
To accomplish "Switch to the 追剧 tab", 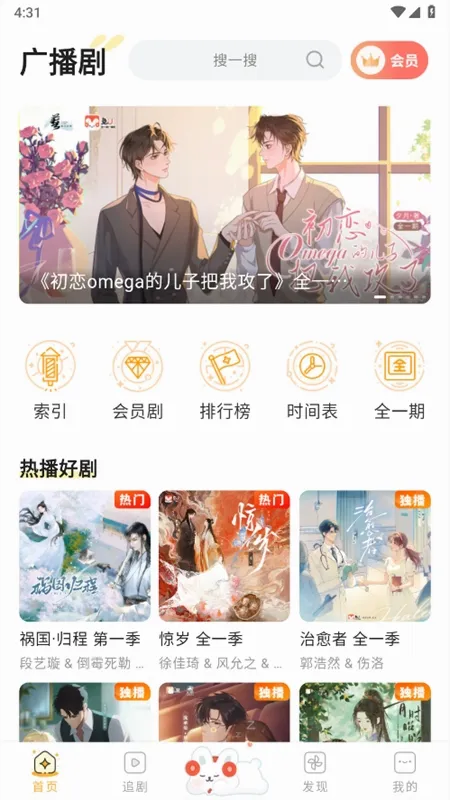I will (x=135, y=771).
